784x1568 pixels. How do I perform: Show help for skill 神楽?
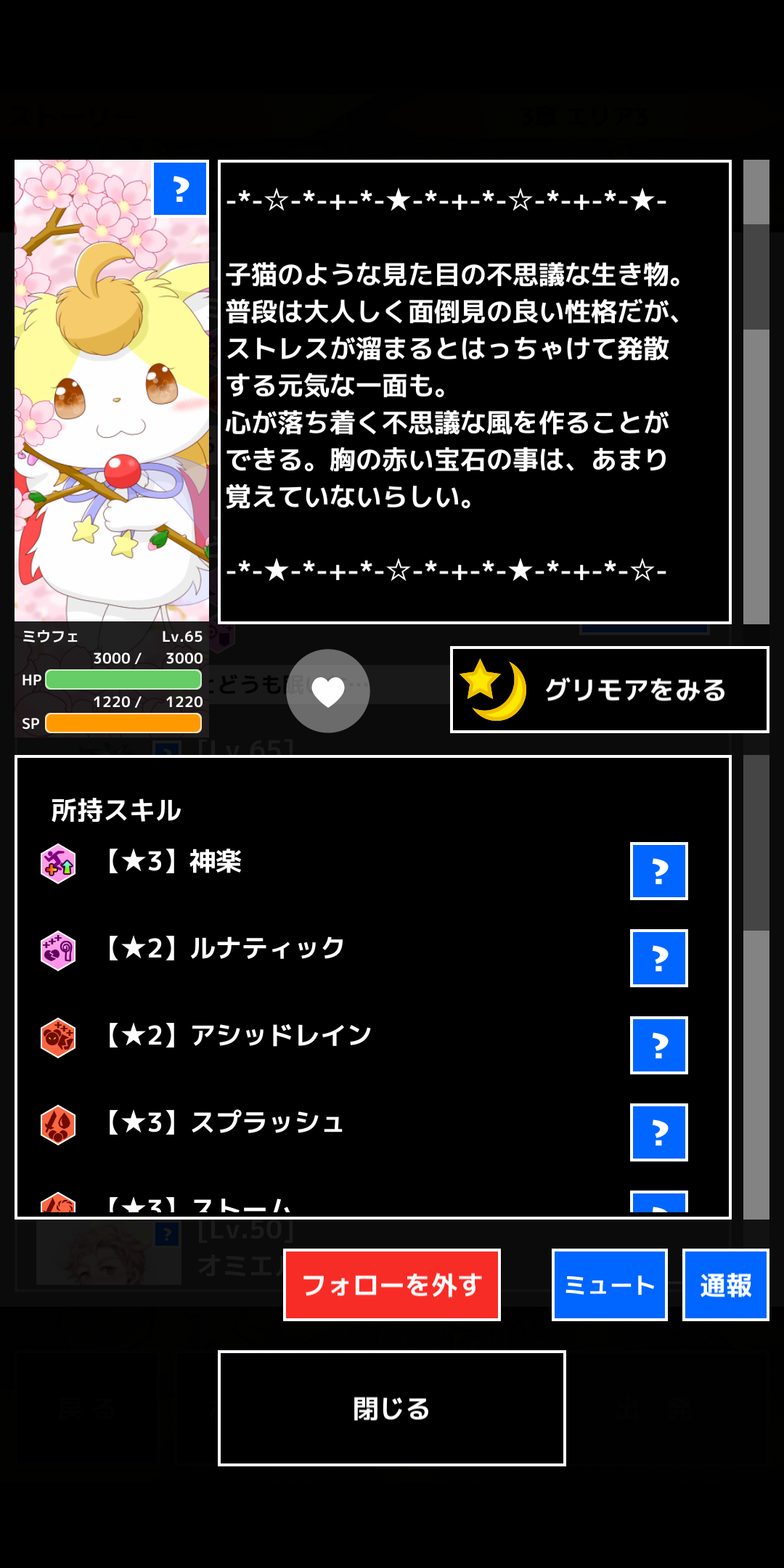pos(659,871)
